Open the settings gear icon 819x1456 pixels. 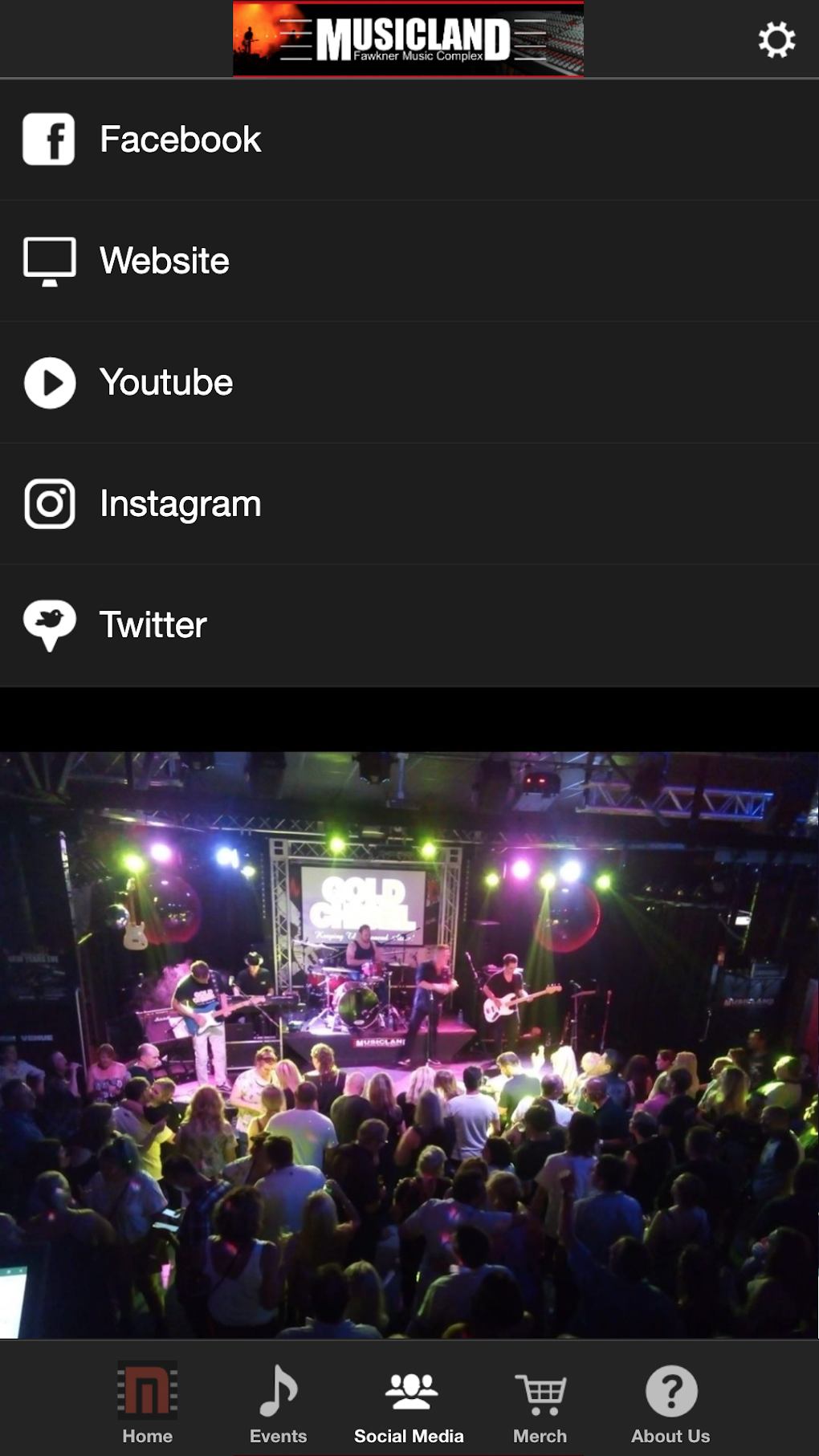776,39
